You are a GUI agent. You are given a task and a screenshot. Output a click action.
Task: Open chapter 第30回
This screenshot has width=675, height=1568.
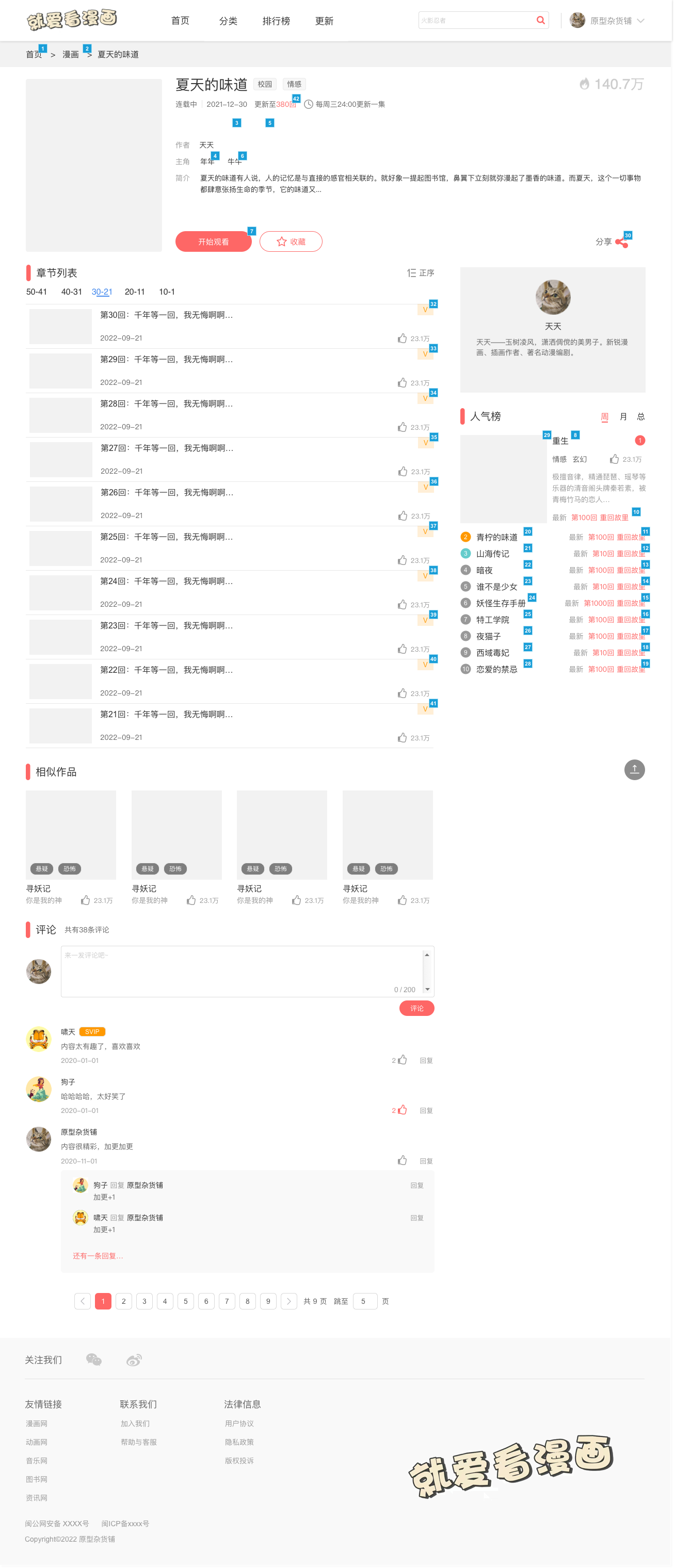pos(166,315)
